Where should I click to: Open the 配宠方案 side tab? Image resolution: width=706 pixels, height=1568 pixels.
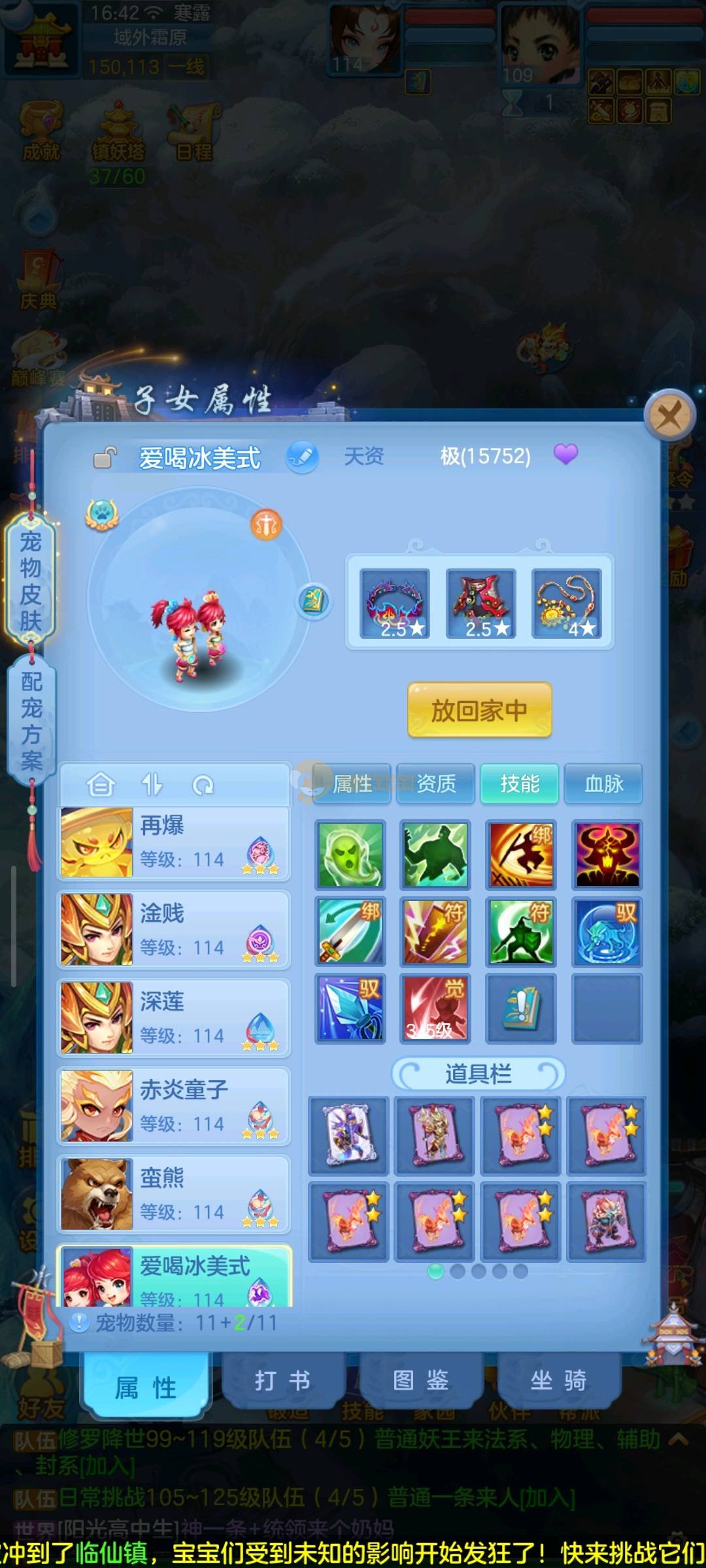pyautogui.click(x=31, y=721)
